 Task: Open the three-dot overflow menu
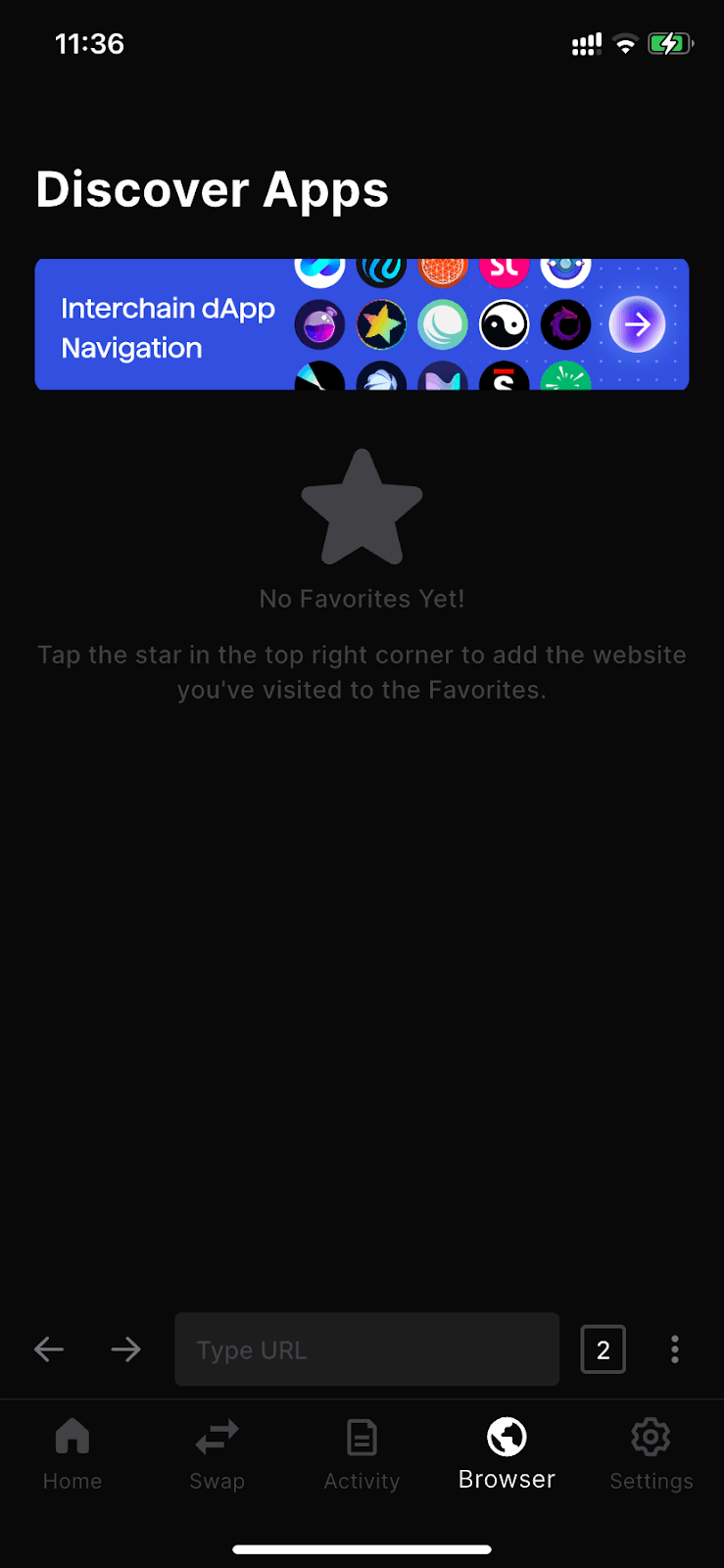tap(674, 1349)
